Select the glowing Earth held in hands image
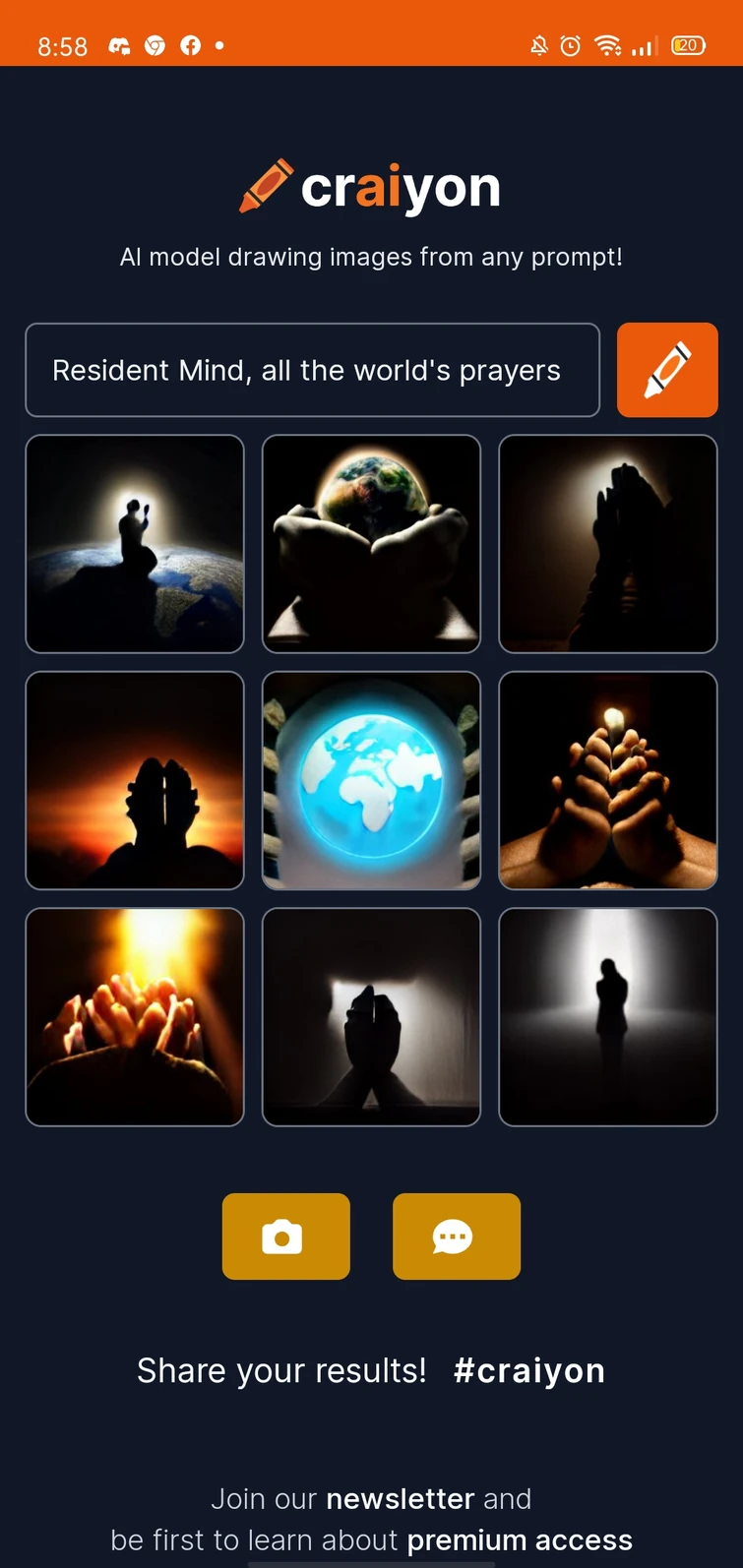 coord(371,544)
